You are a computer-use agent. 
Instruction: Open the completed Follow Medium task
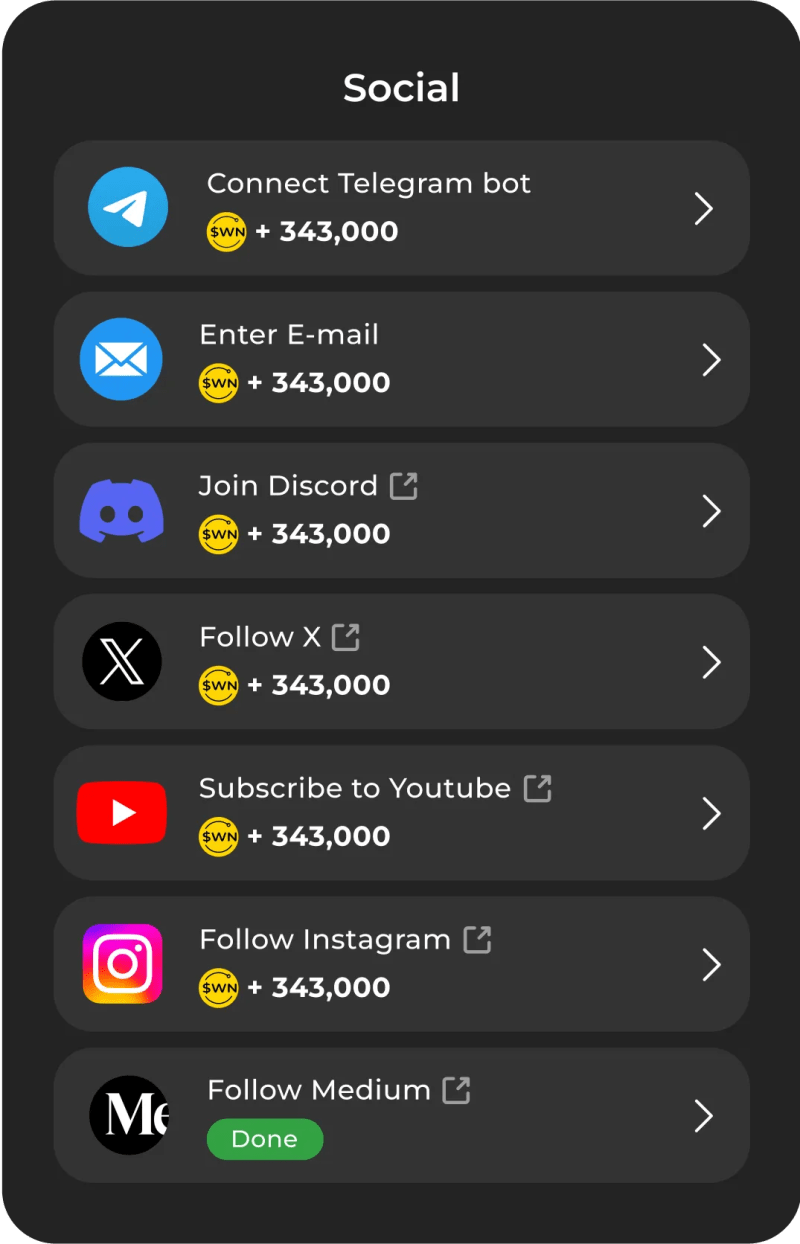pos(400,1114)
